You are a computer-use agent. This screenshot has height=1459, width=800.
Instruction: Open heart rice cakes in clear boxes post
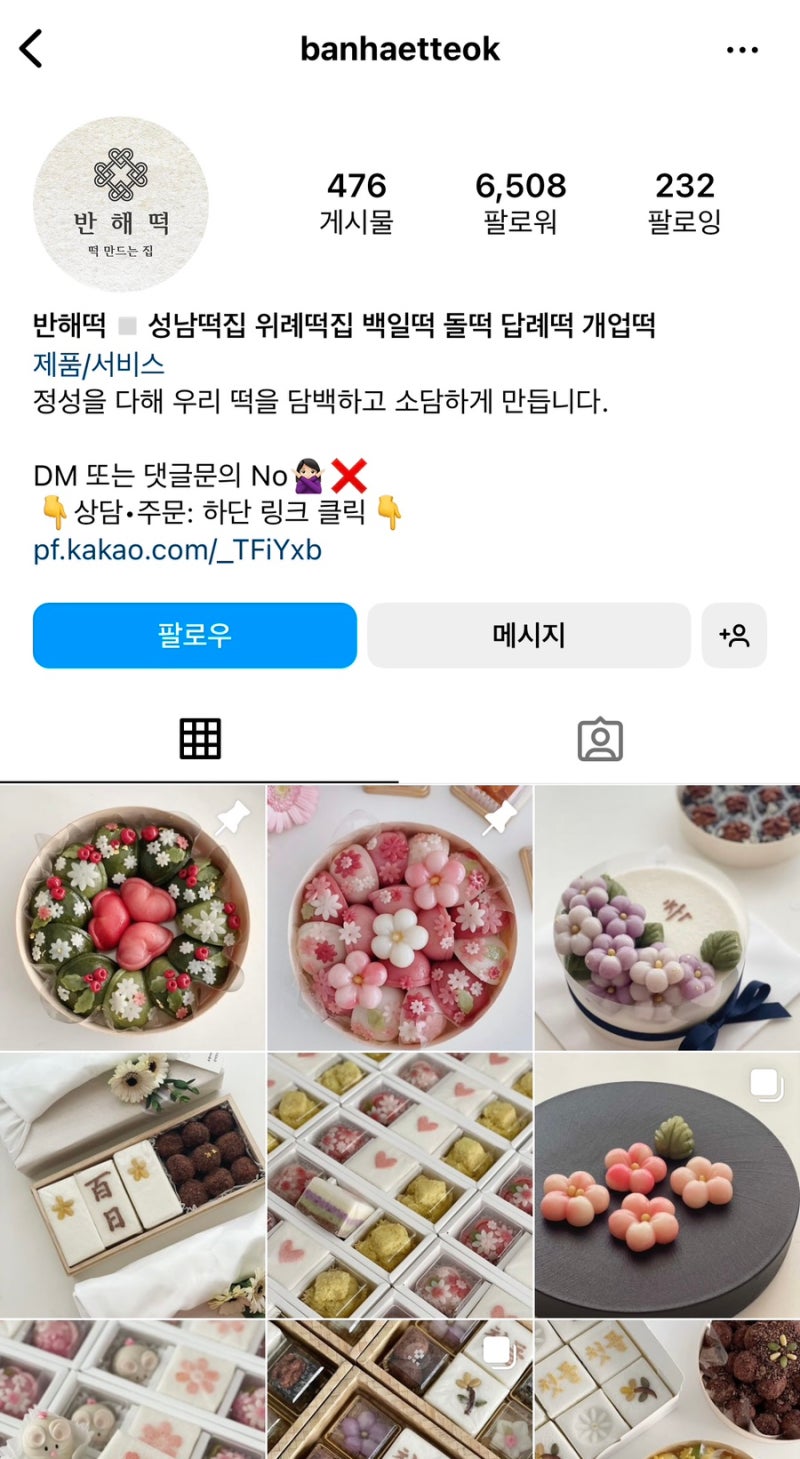(400, 1184)
